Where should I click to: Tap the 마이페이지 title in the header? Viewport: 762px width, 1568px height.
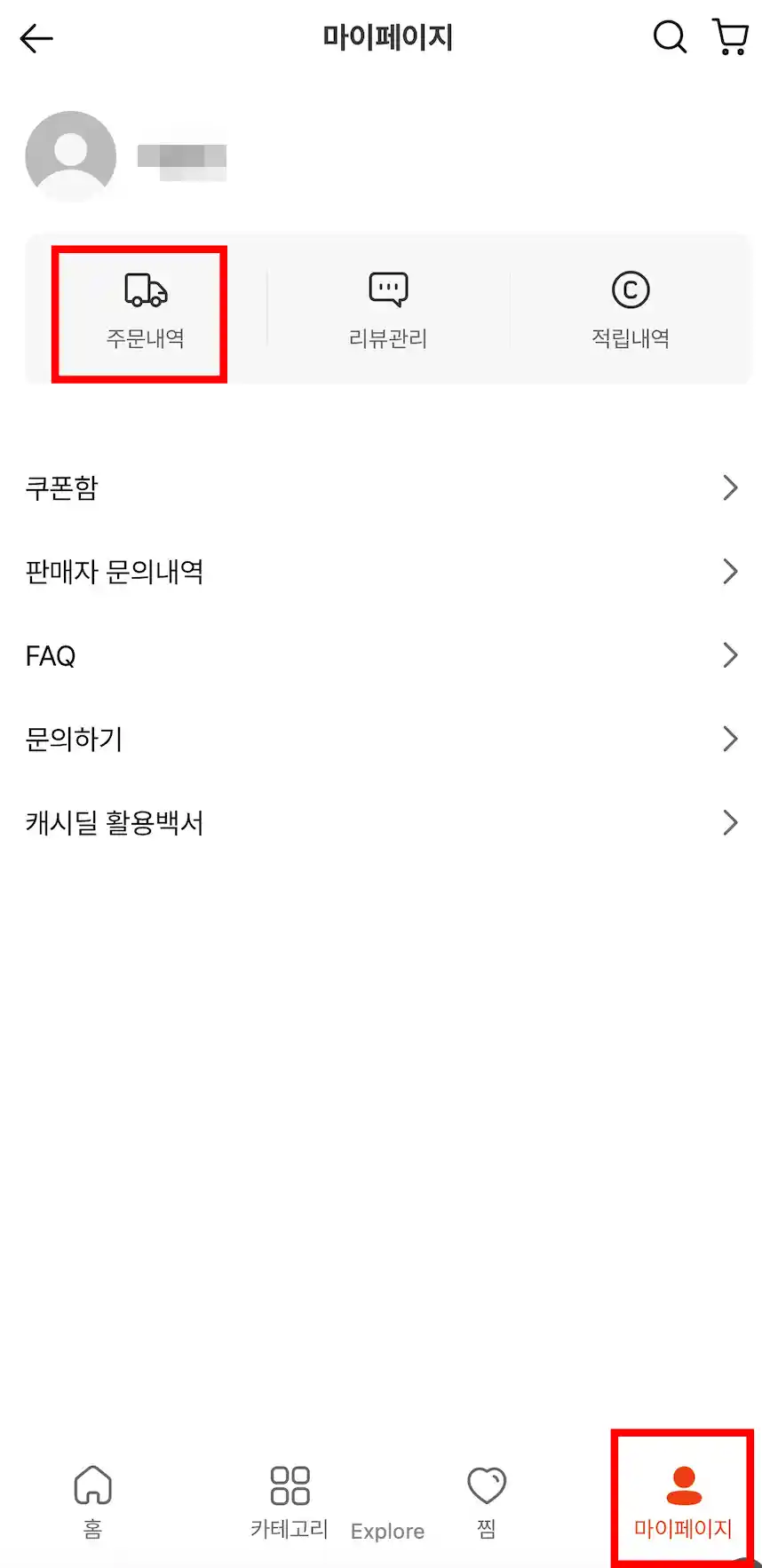[388, 37]
